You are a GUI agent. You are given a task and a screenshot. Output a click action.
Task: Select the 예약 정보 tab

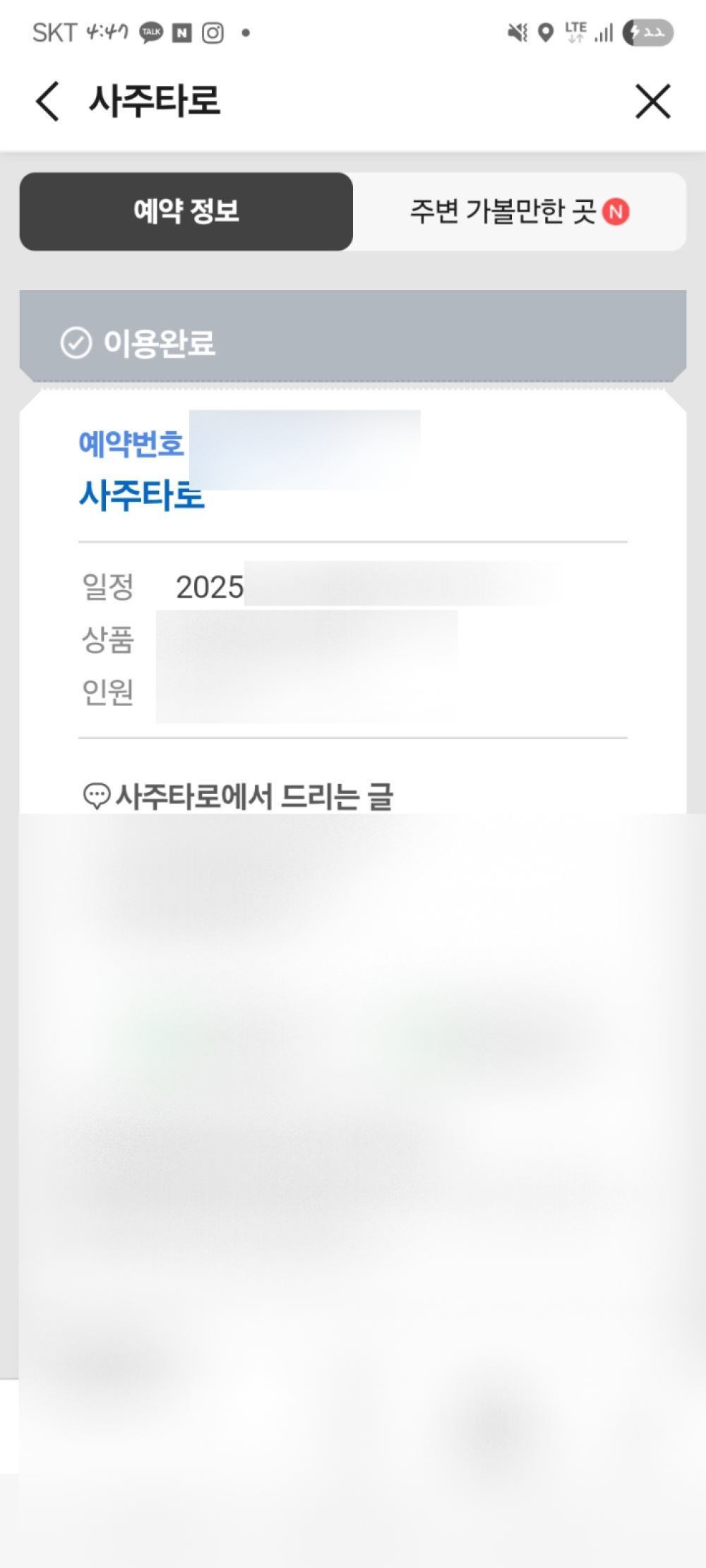pyautogui.click(x=186, y=212)
